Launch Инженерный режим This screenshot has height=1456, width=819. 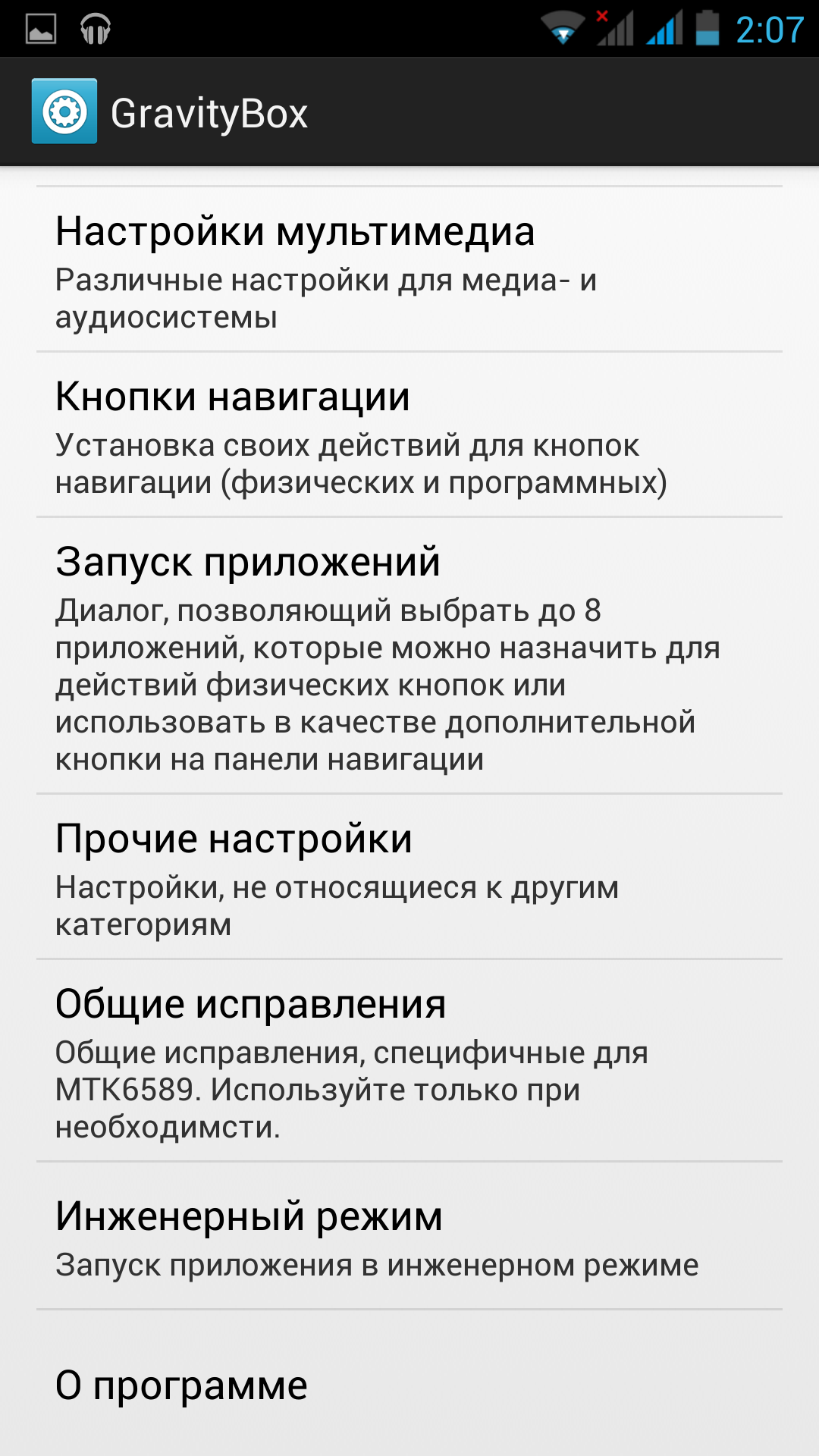click(x=409, y=1235)
